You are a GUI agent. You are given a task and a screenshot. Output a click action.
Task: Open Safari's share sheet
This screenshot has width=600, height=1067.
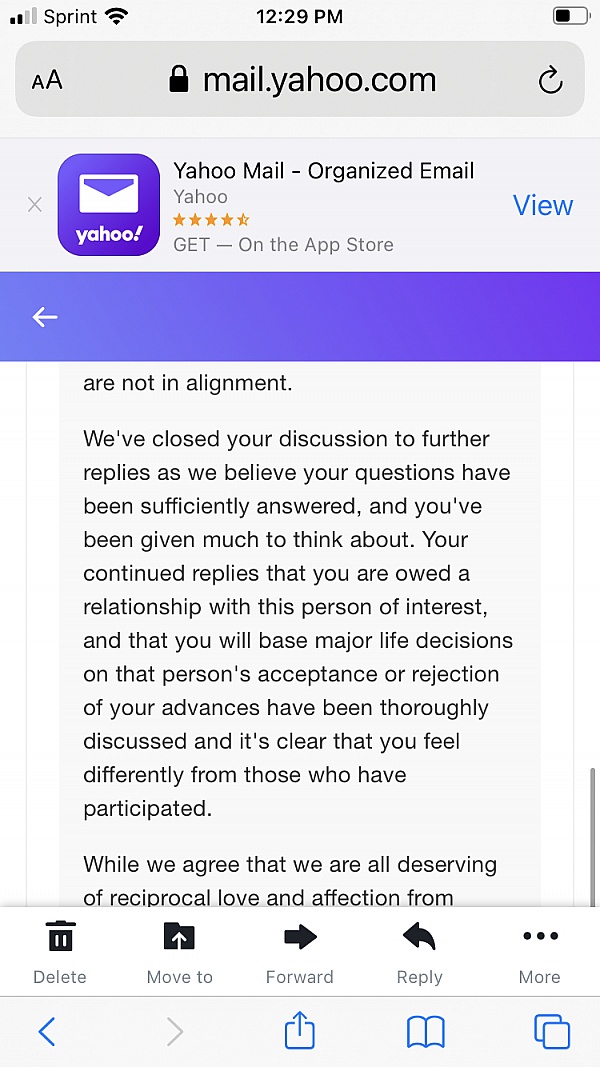(300, 1030)
